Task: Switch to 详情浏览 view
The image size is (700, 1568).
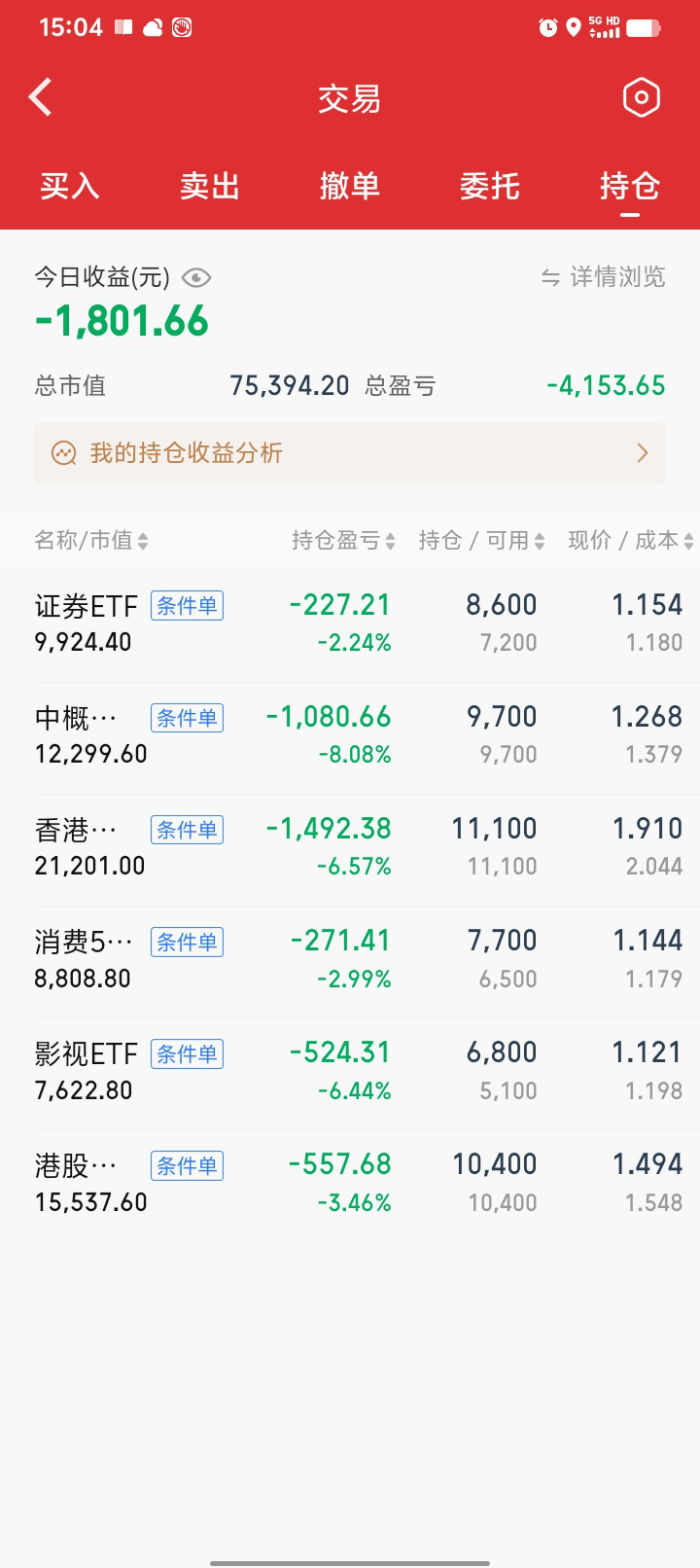Action: tap(604, 277)
